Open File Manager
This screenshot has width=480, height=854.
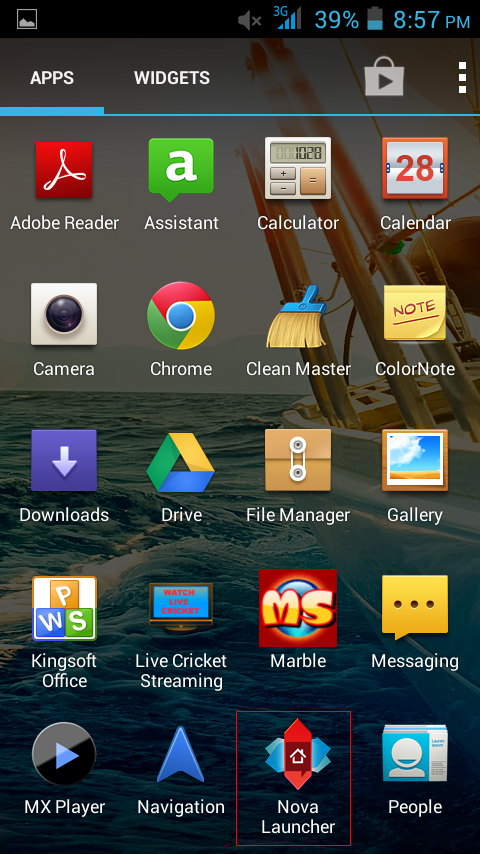[297, 476]
